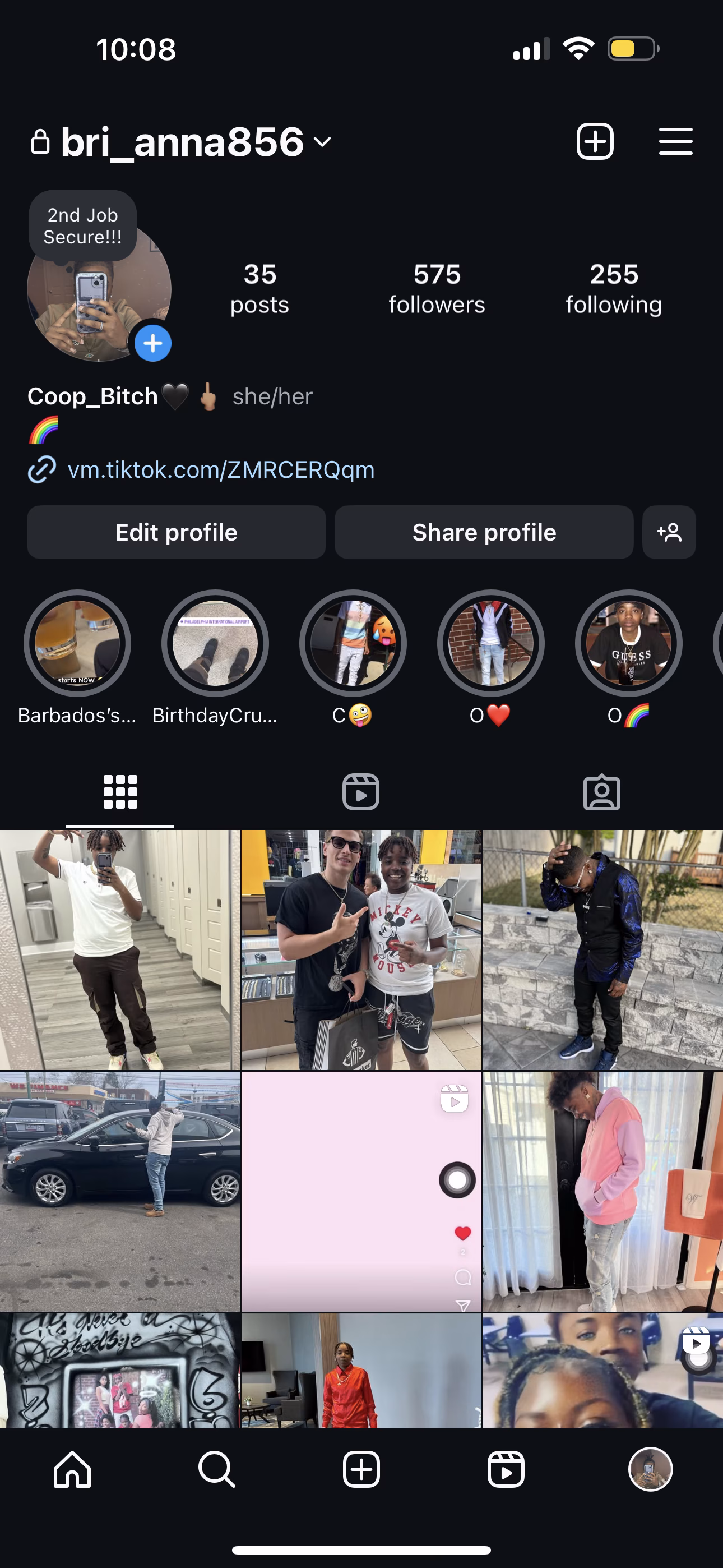Go to the home feed
The width and height of the screenshot is (723, 1568).
[x=72, y=1469]
